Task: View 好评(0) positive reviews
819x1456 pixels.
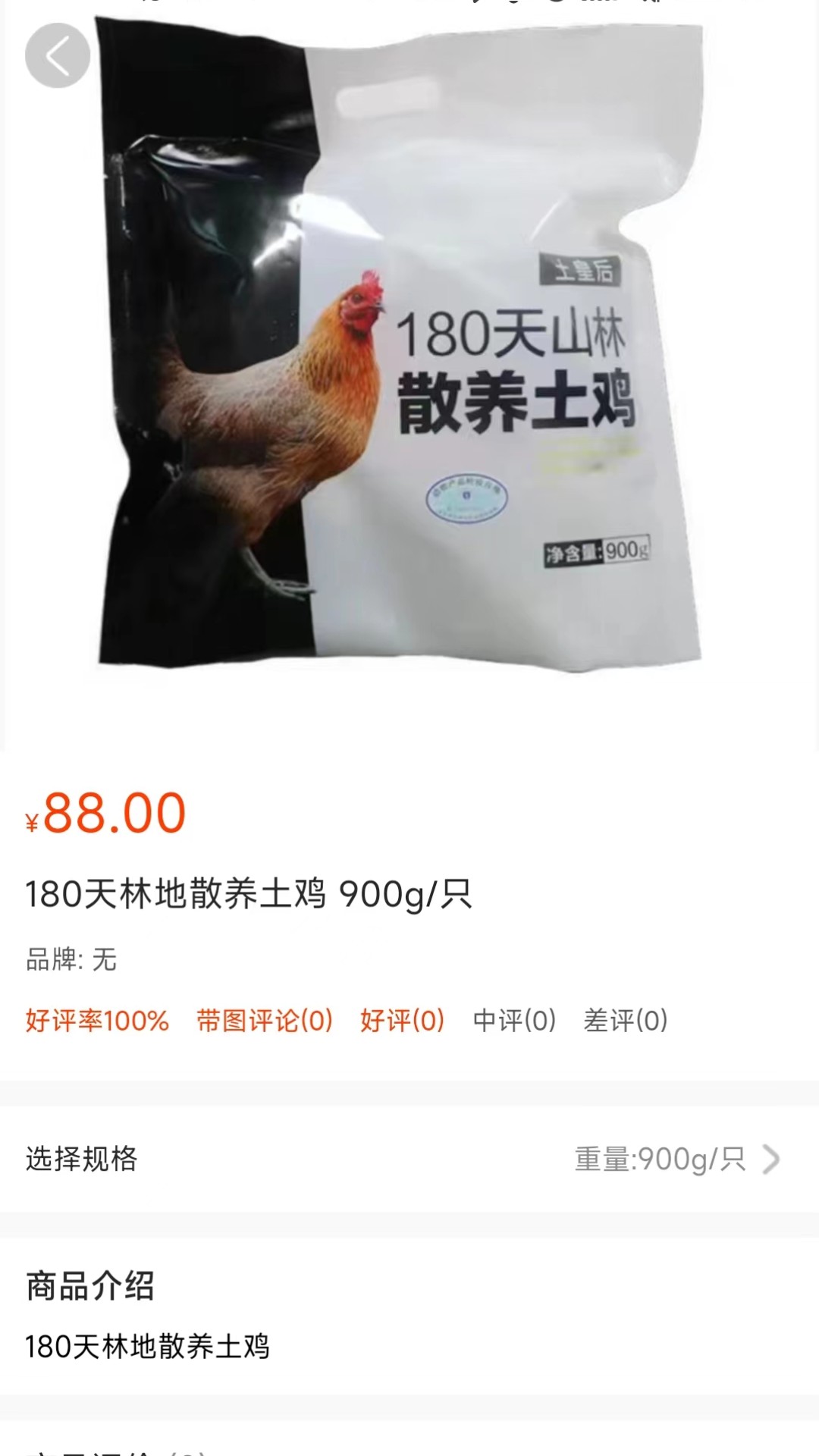Action: point(402,1021)
